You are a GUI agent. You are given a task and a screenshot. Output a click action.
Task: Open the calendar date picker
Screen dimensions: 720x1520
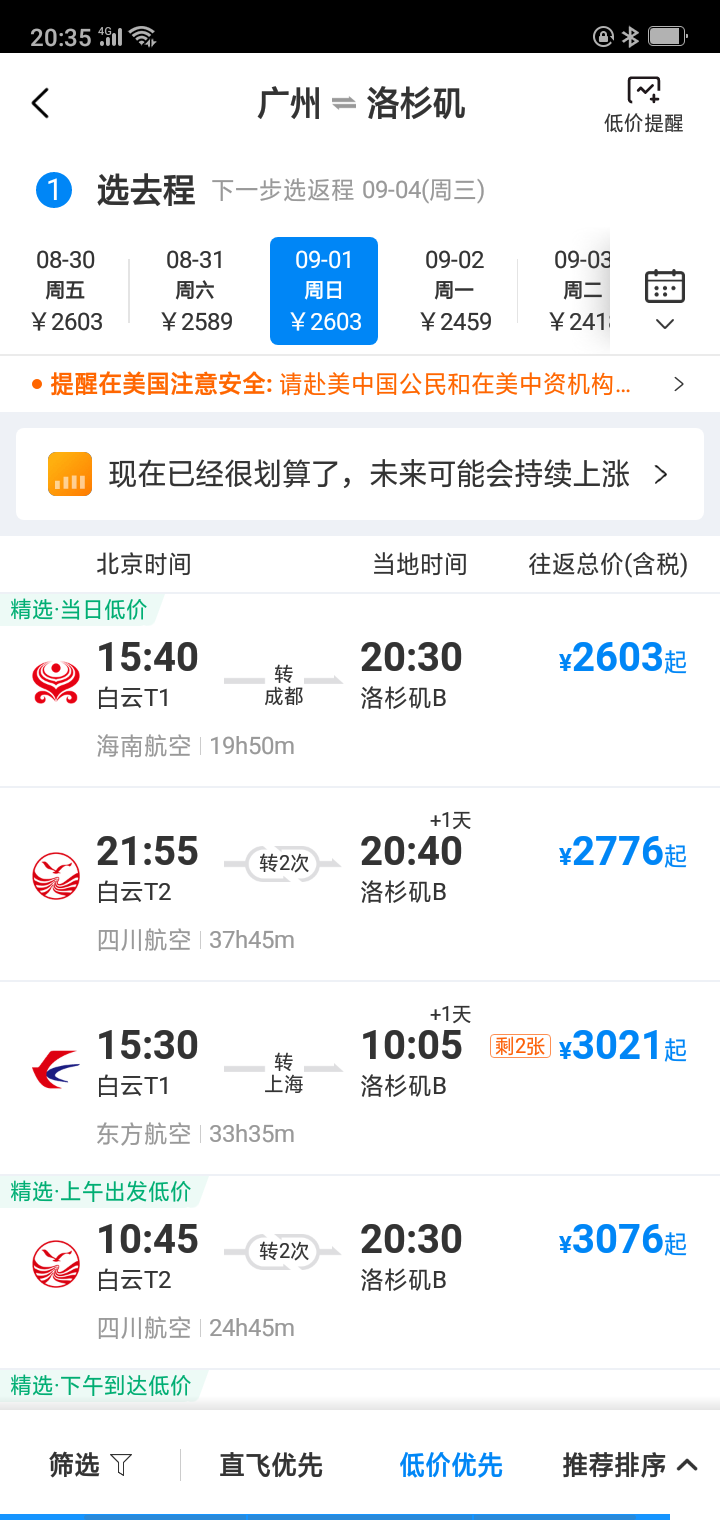[x=665, y=299]
